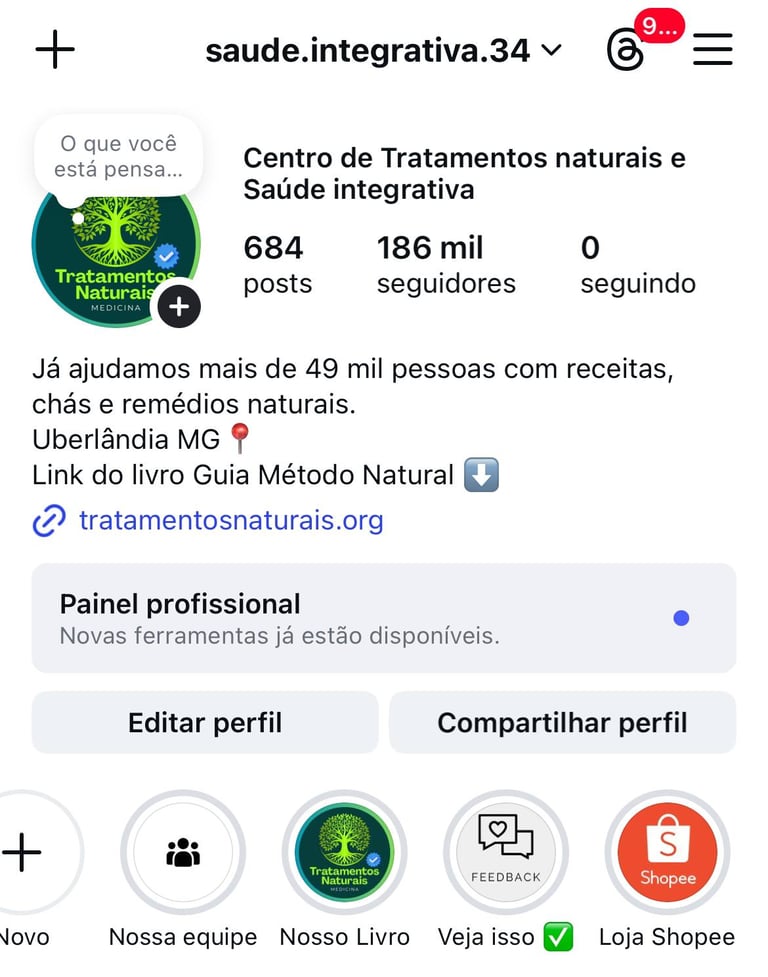Create a new highlight with Novo
768x977 pixels.
pos(22,853)
